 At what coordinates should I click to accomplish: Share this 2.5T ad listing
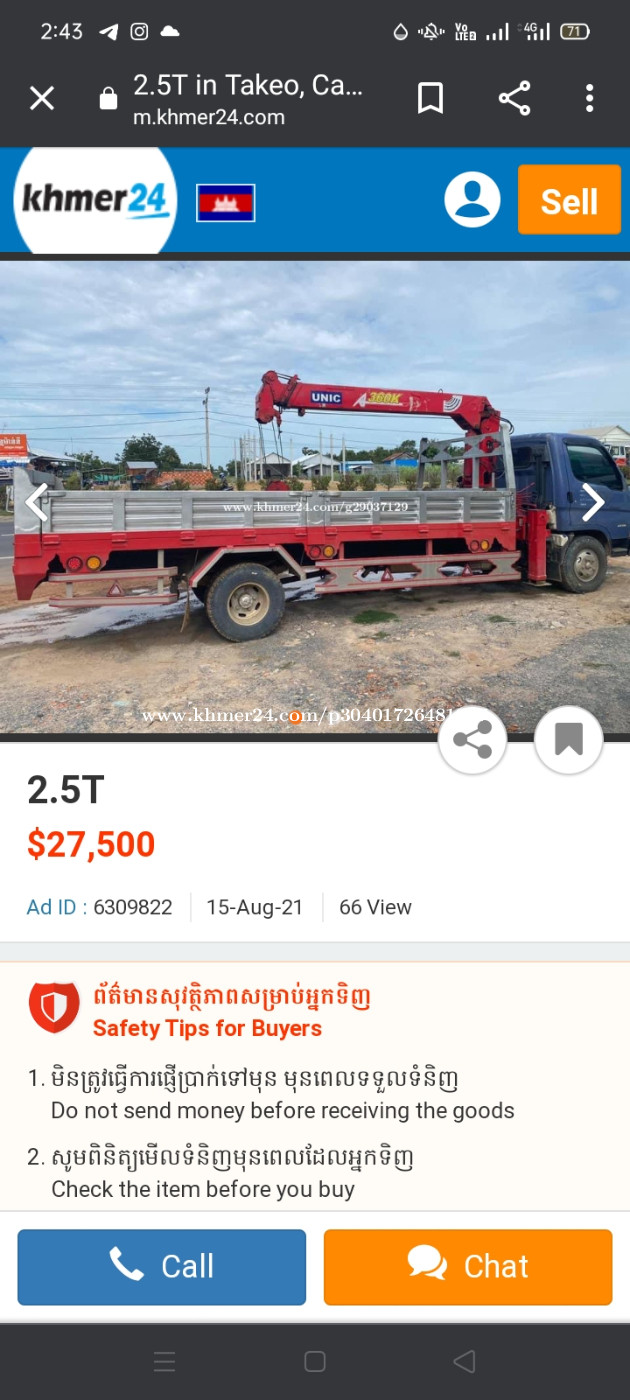click(x=472, y=740)
